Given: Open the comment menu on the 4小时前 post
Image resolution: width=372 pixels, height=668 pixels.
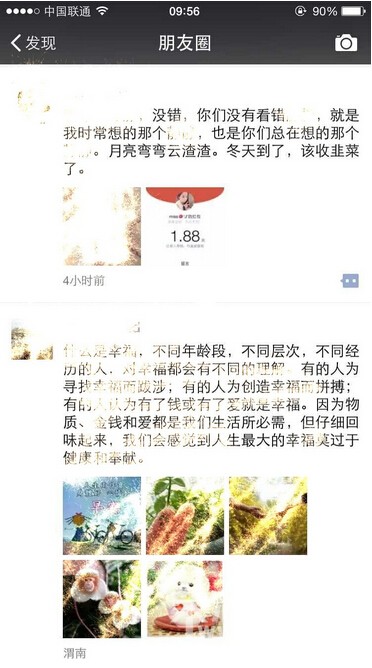Looking at the screenshot, I should coord(350,281).
